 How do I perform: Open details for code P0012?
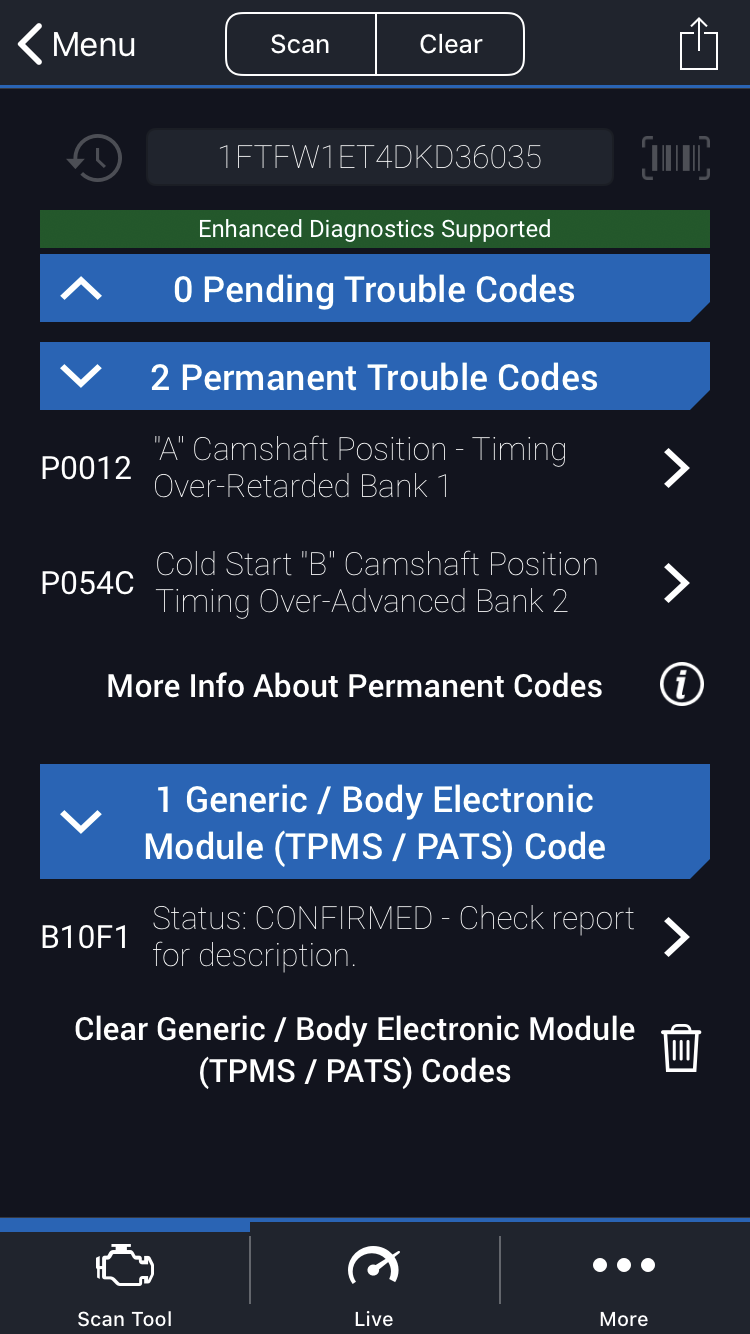(676, 467)
